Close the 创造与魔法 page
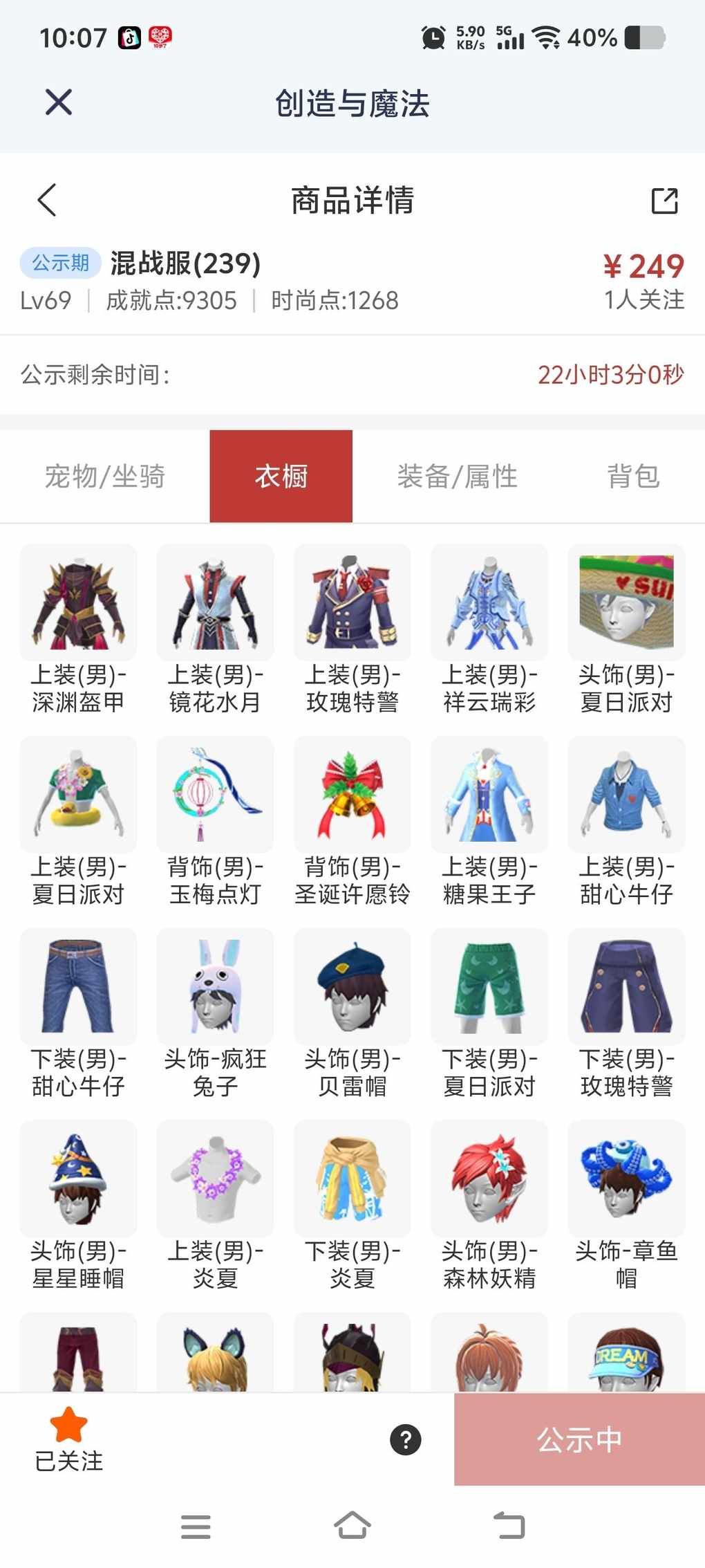Screen dimensions: 705x1568 point(59,102)
